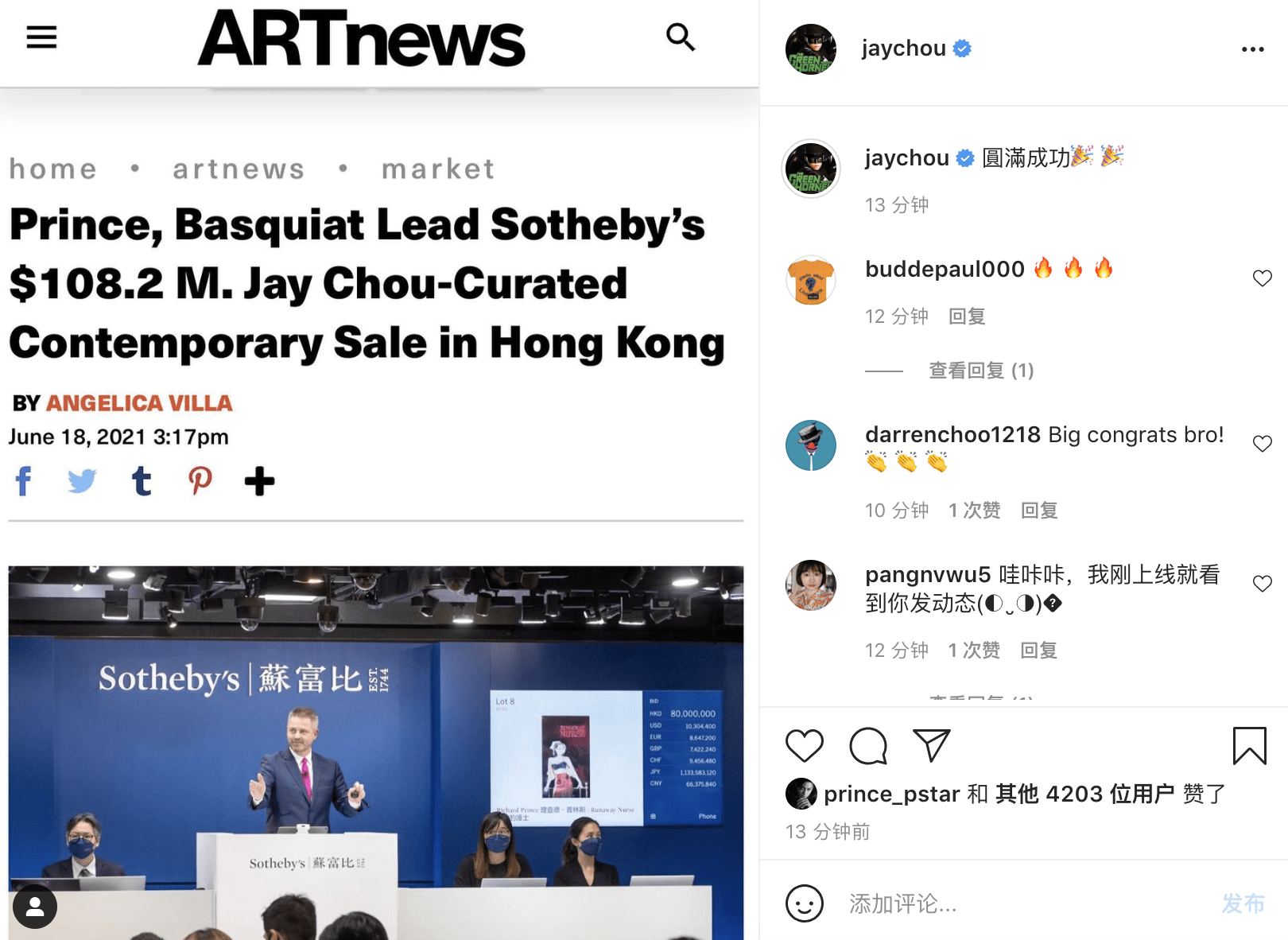Reply to darrenchoo1218's comment
The height and width of the screenshot is (940, 1288).
[1039, 511]
